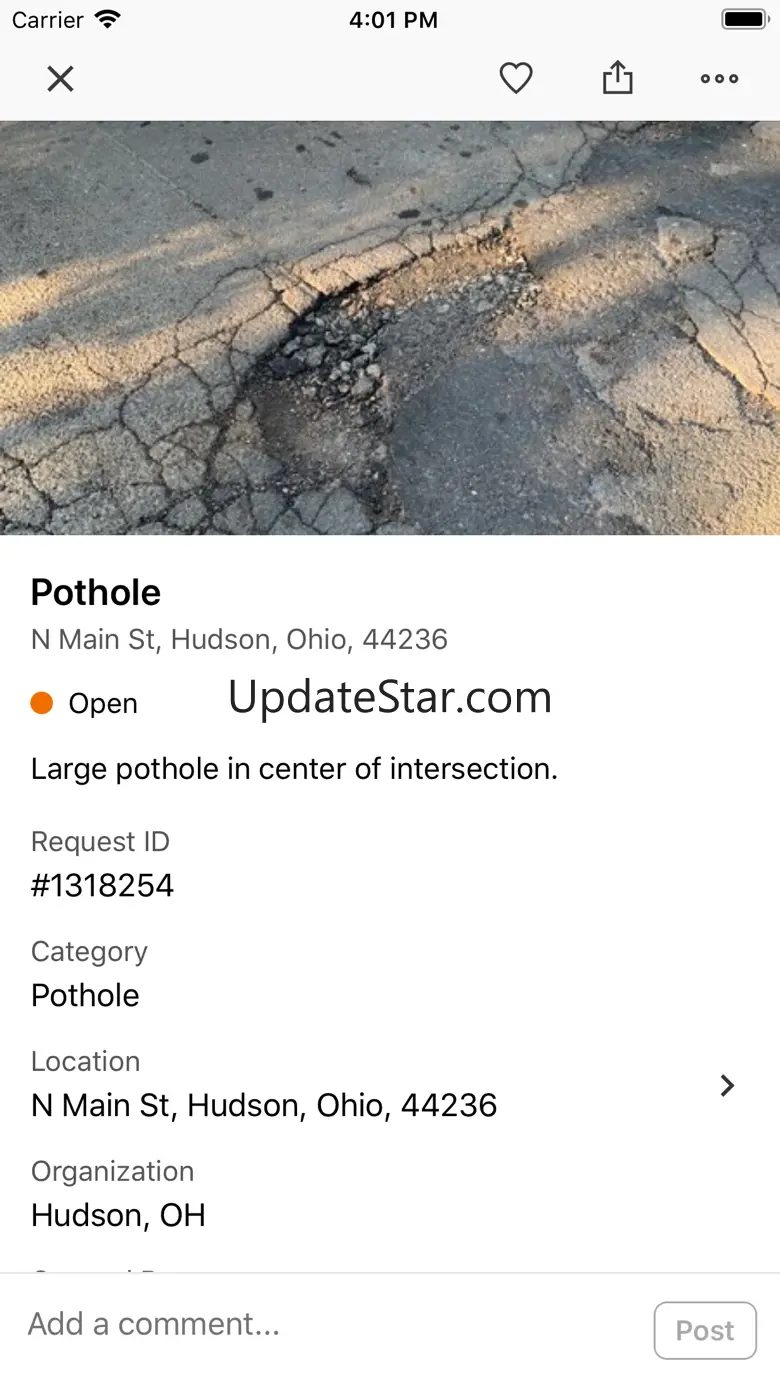Open the Location row for N Main St

click(x=388, y=1085)
